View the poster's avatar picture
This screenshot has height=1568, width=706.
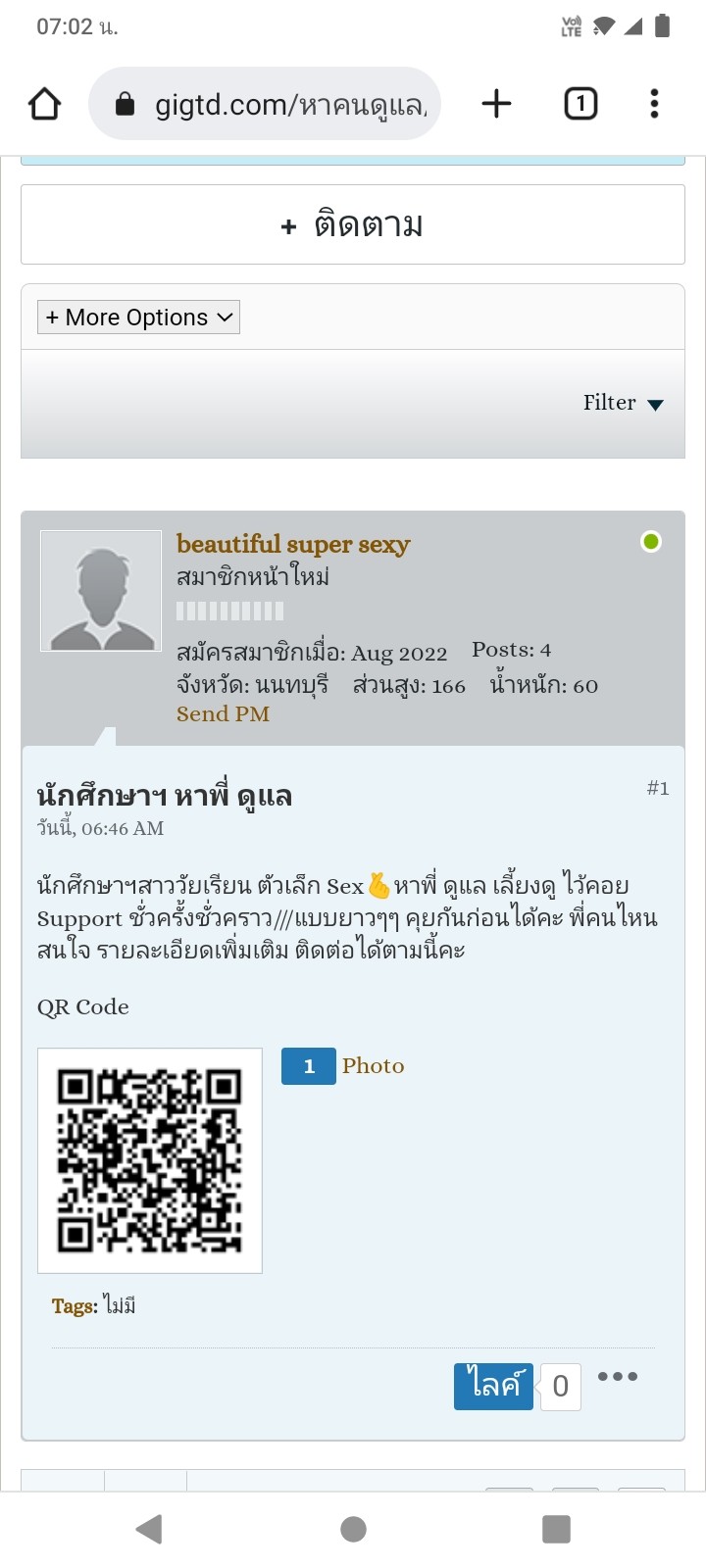pos(101,591)
